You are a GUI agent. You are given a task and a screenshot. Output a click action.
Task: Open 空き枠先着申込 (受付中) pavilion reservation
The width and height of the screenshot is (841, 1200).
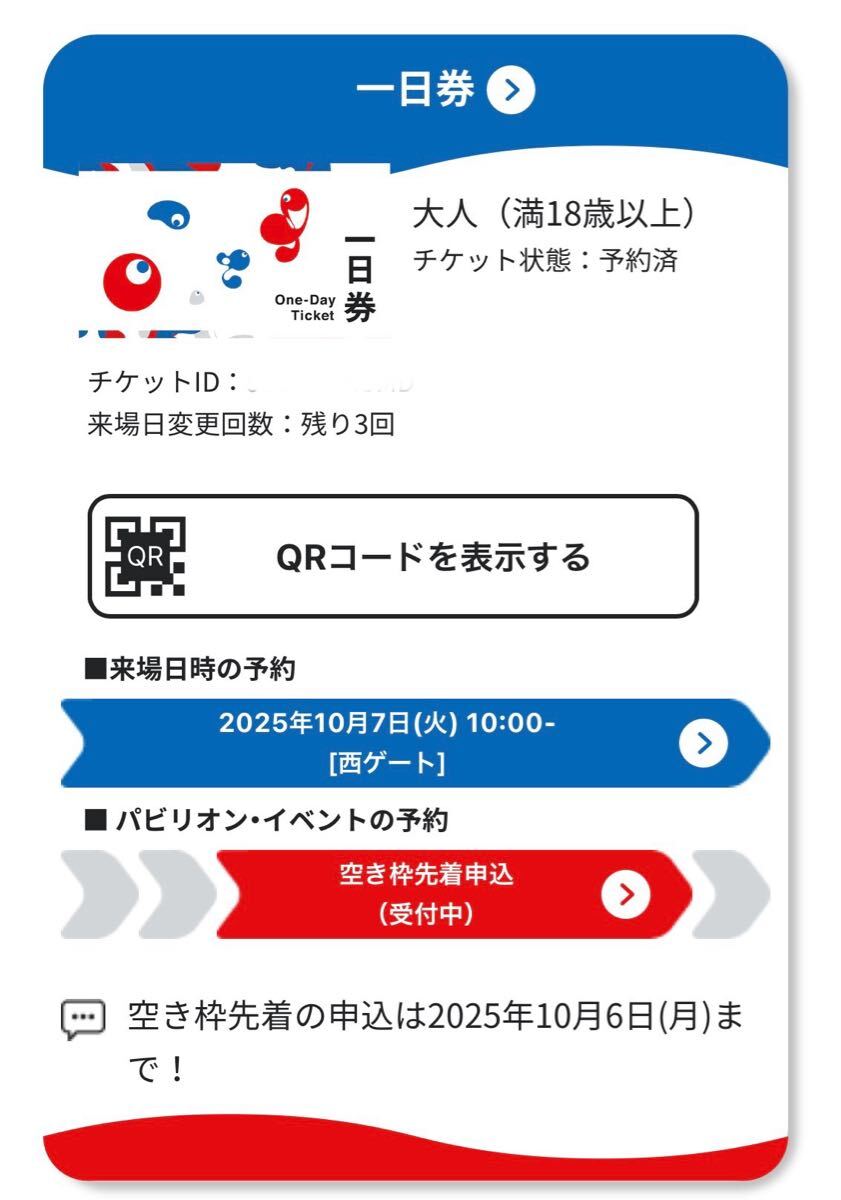tap(455, 894)
